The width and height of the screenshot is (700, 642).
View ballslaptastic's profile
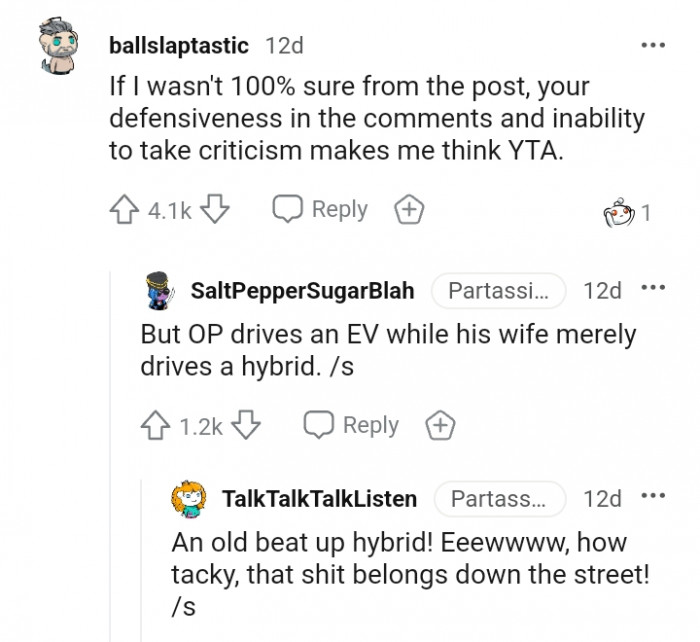180,46
